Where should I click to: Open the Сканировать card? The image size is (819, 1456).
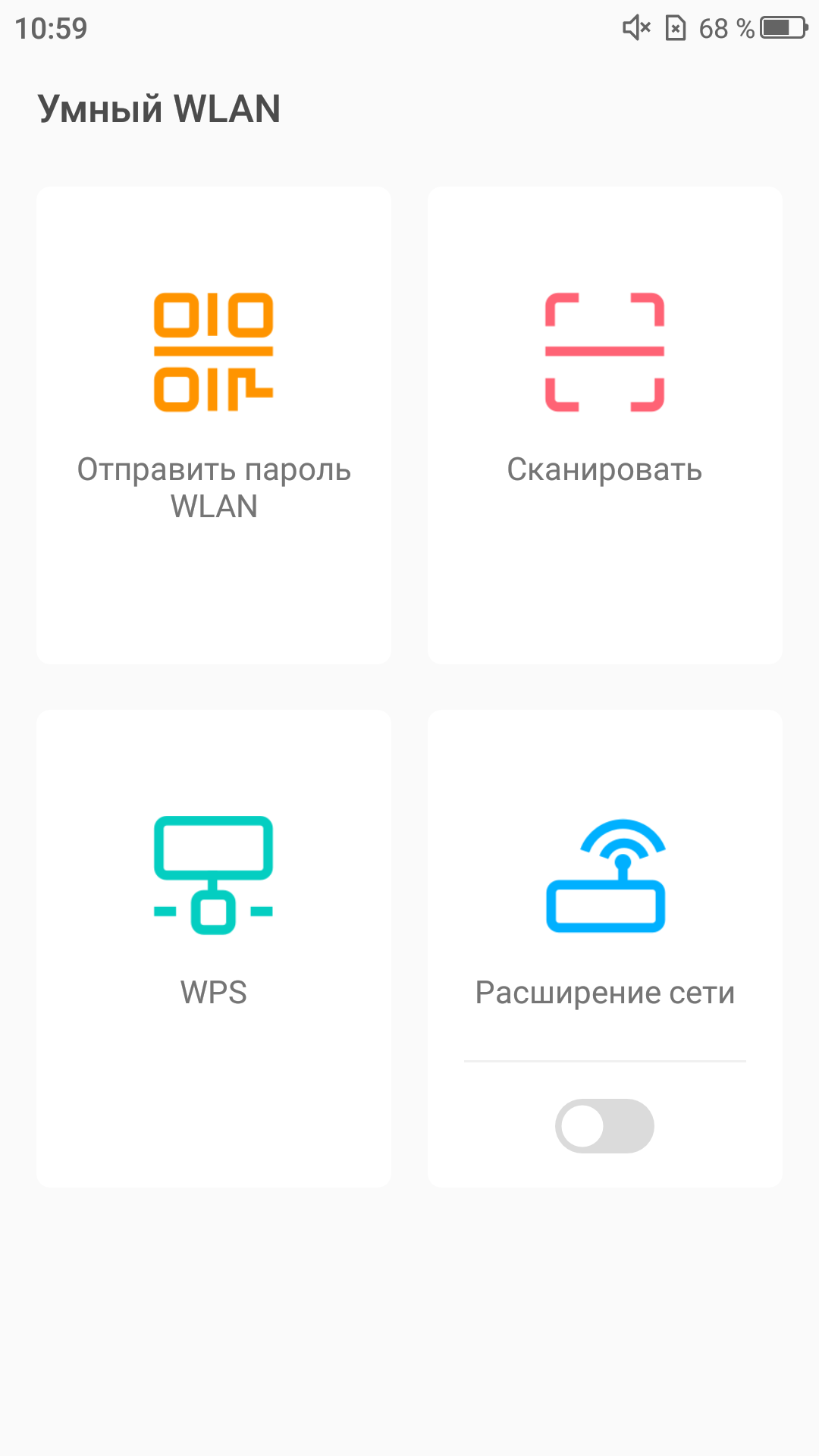pyautogui.click(x=605, y=425)
